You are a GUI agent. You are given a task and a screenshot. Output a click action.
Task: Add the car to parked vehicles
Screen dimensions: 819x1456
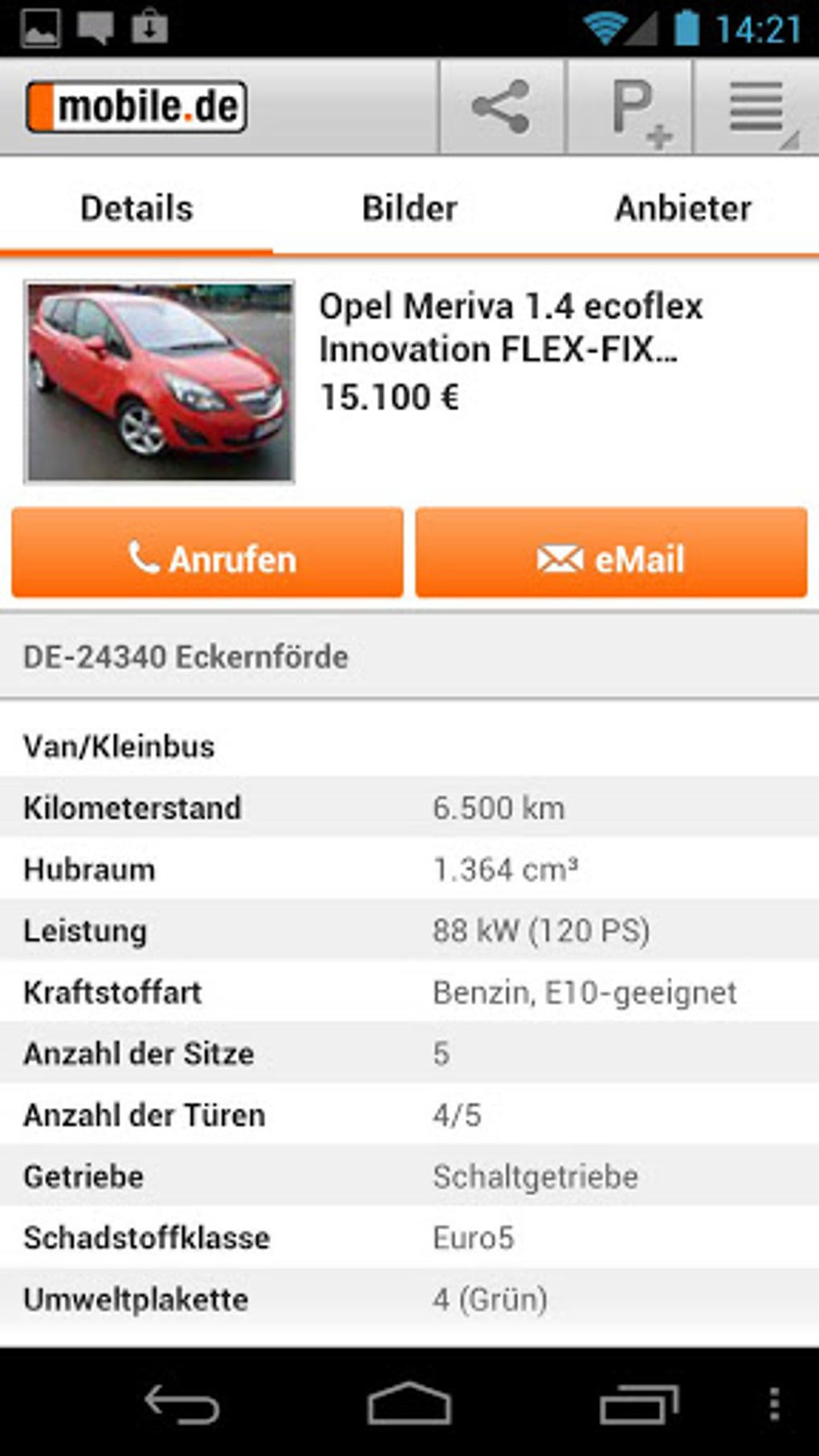630,107
